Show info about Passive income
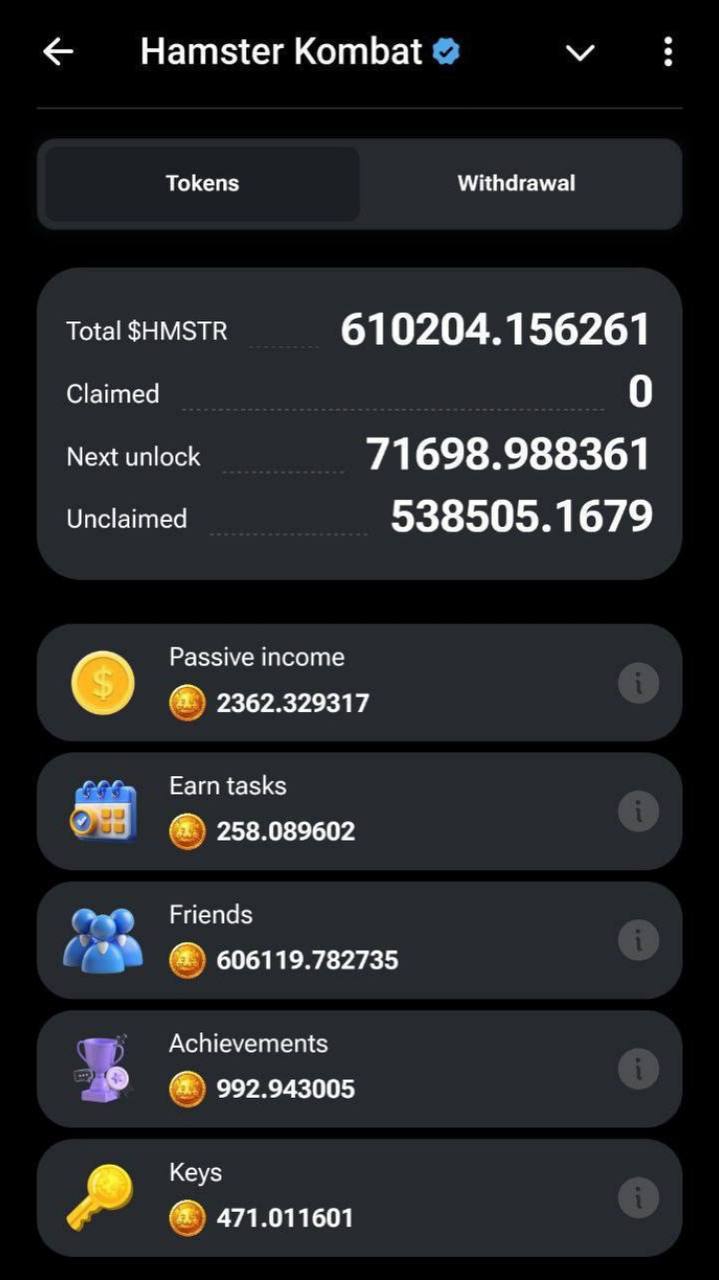 [638, 683]
